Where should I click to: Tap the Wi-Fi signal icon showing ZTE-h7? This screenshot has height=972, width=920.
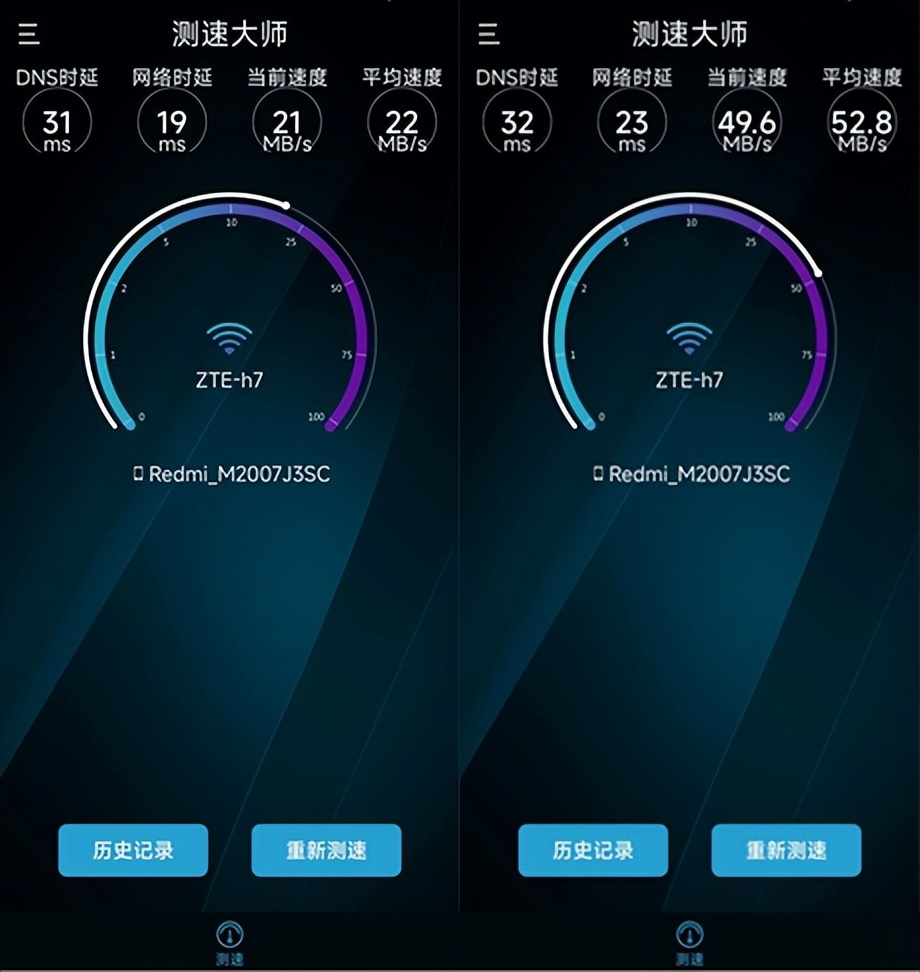(230, 337)
